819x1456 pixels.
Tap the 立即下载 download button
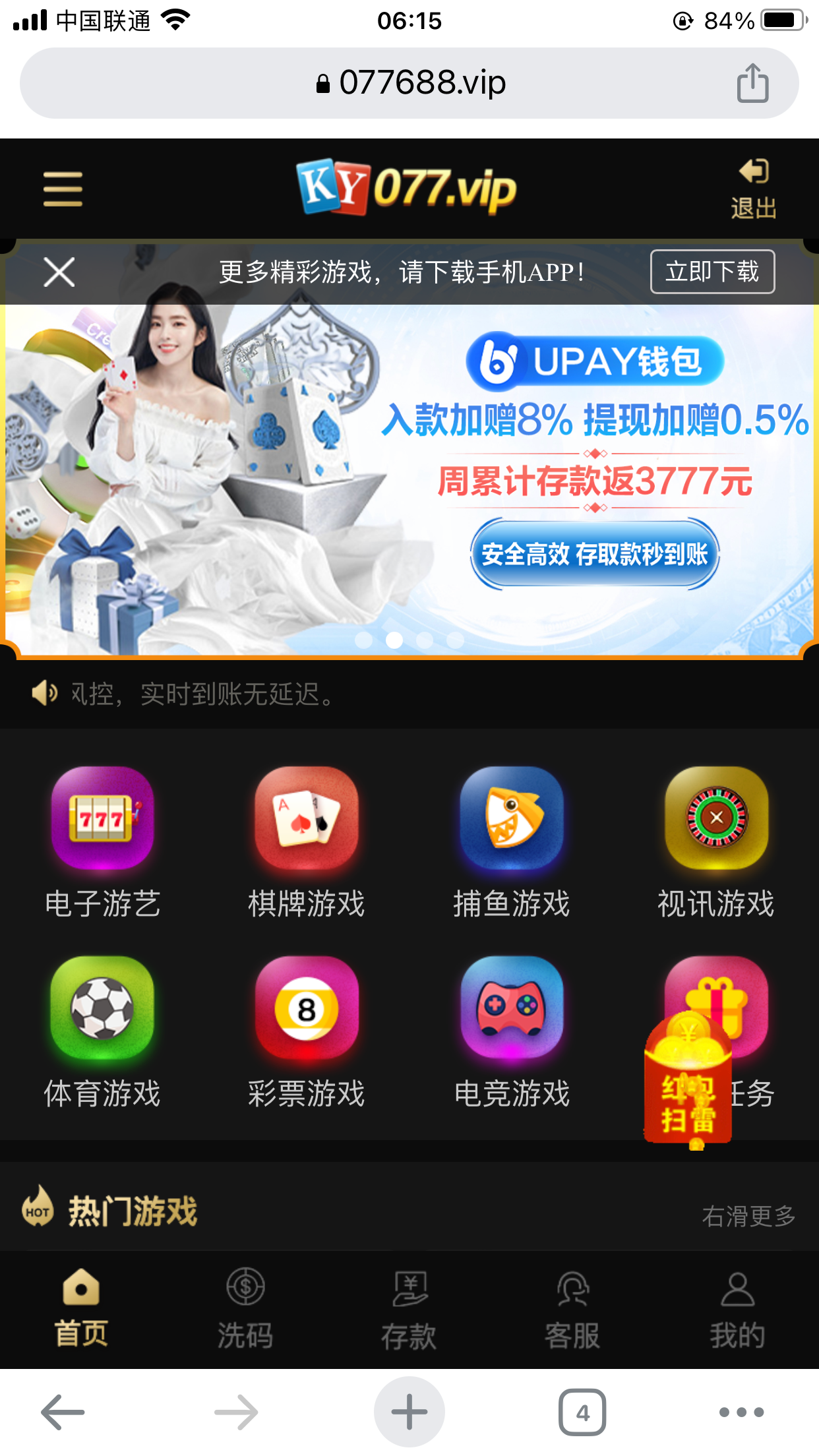pos(712,271)
